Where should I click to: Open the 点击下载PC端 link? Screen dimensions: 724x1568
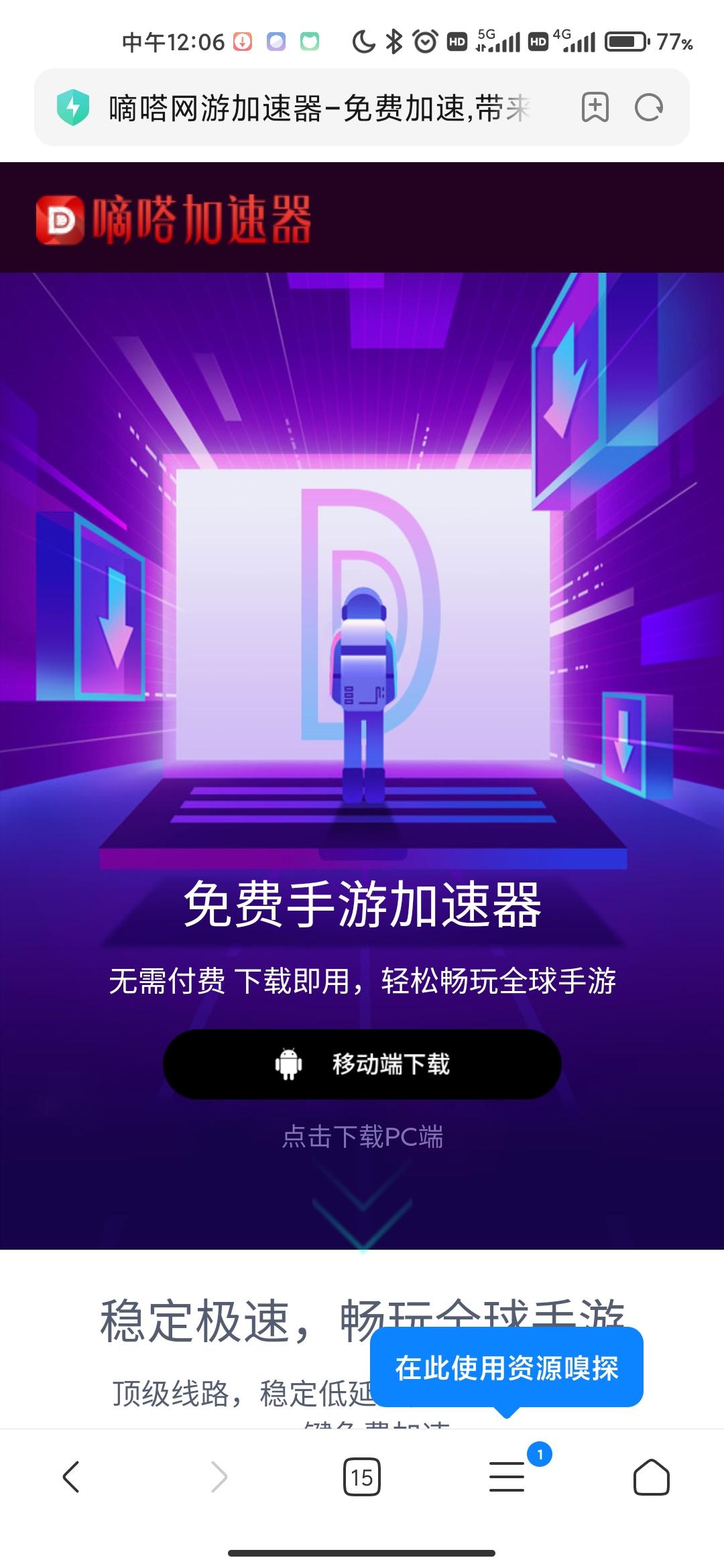[x=362, y=1137]
